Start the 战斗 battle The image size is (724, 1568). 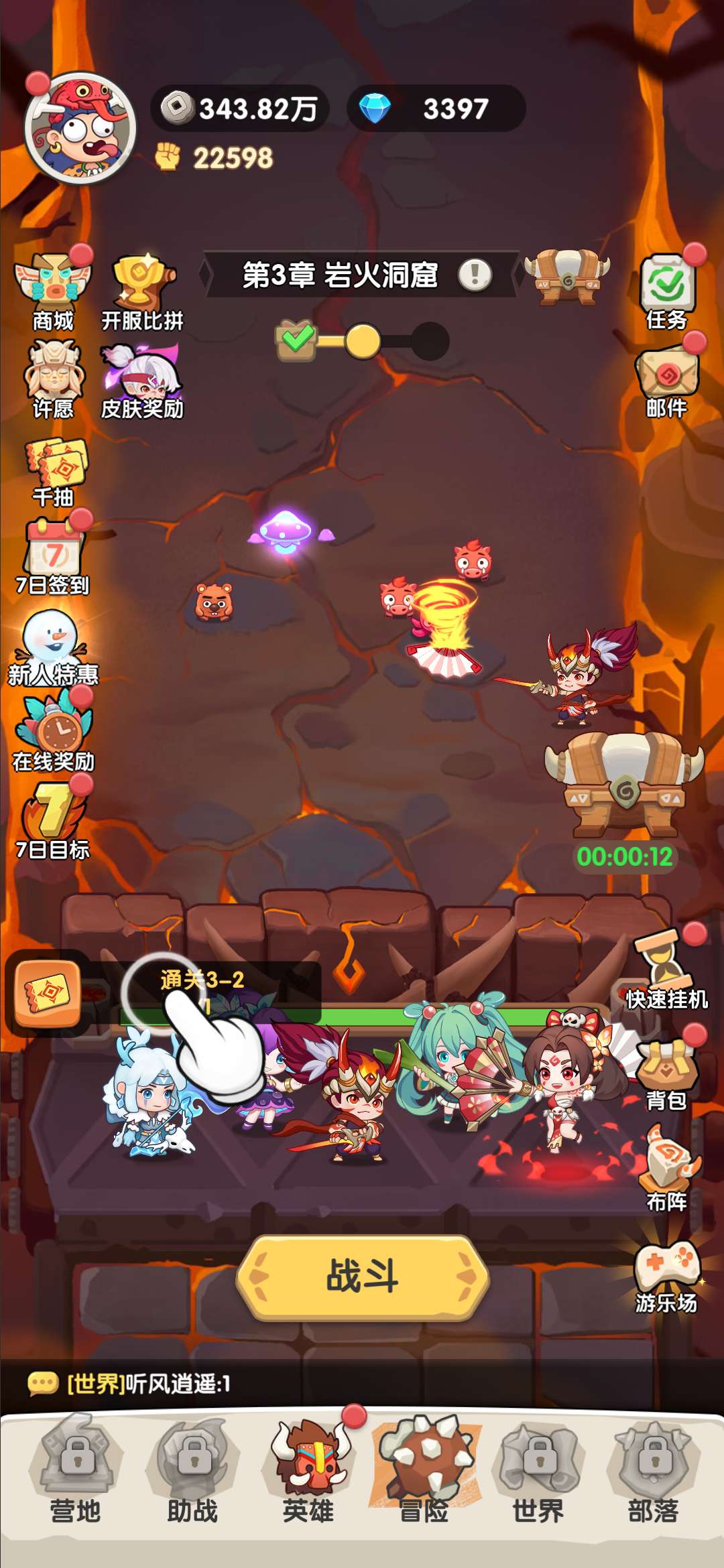[x=362, y=1275]
